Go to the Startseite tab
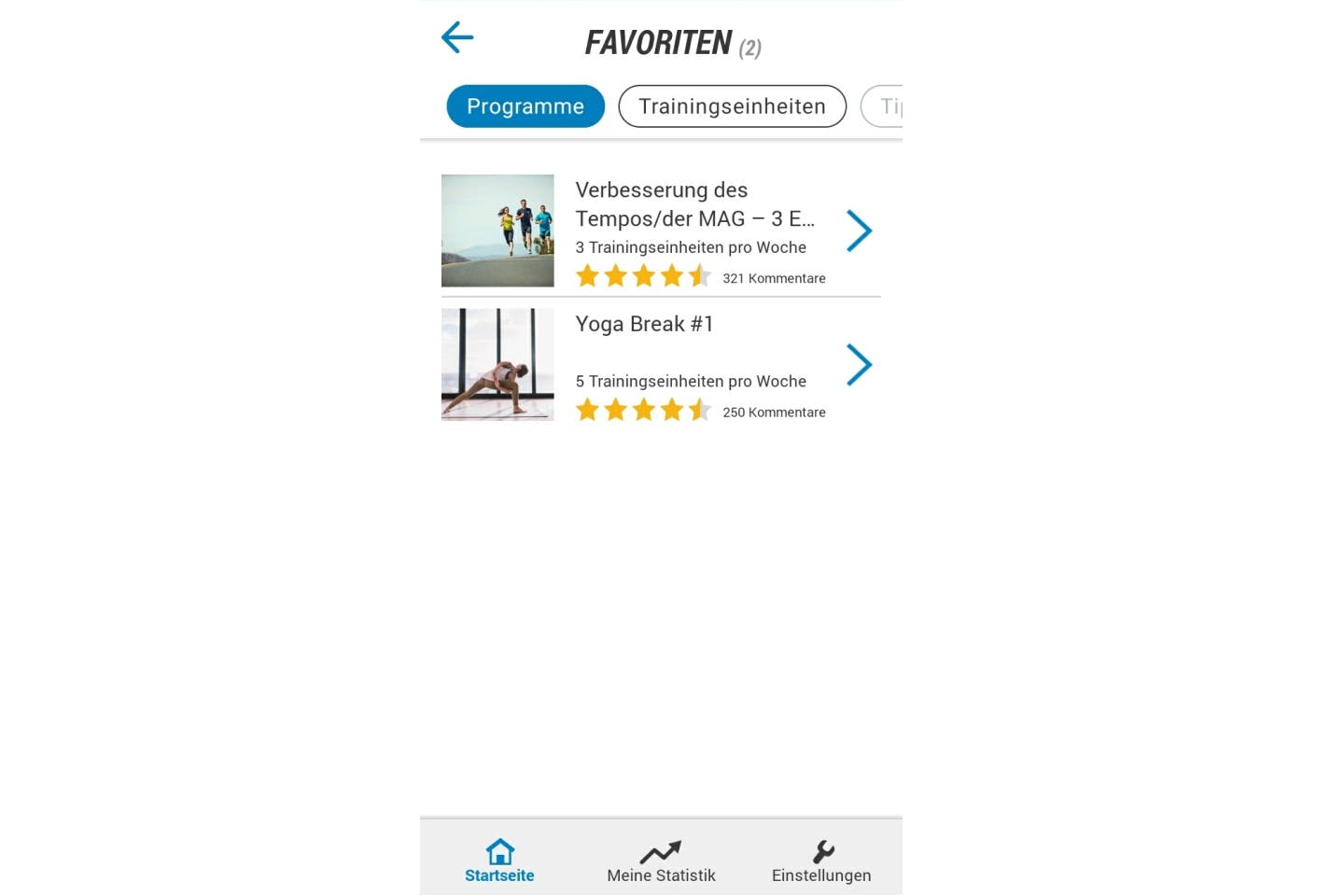The width and height of the screenshot is (1344, 896). 499,861
